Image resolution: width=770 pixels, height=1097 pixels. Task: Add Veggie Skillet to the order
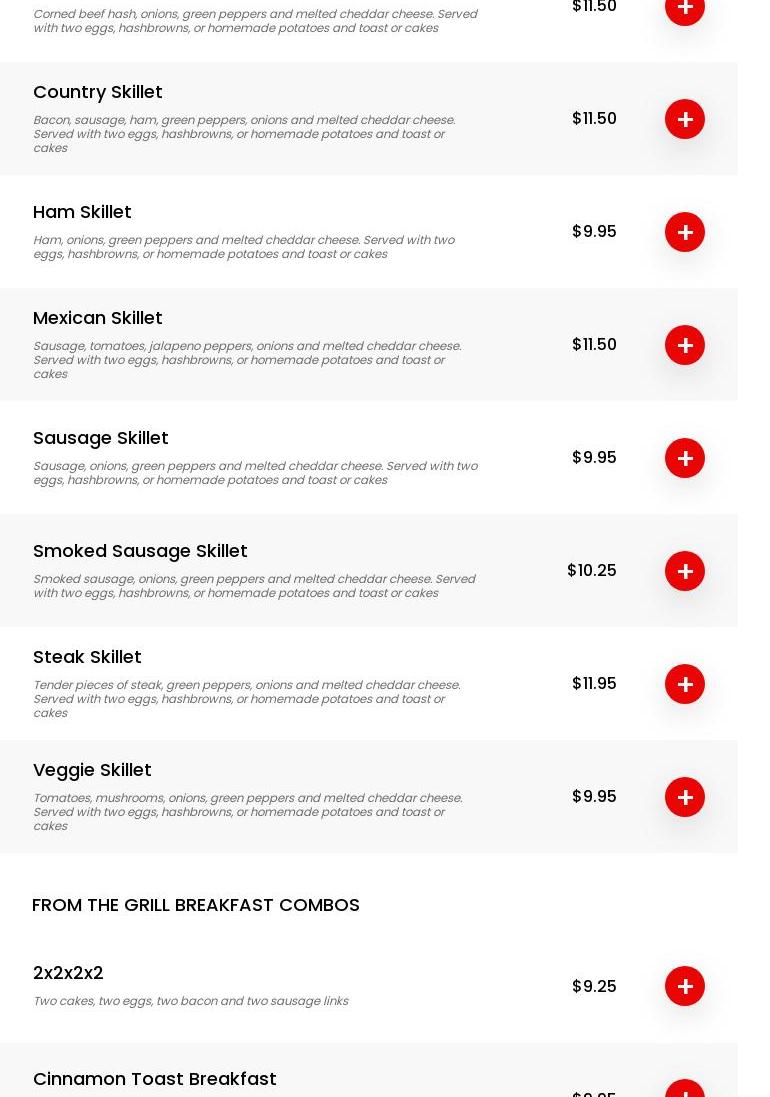(685, 797)
